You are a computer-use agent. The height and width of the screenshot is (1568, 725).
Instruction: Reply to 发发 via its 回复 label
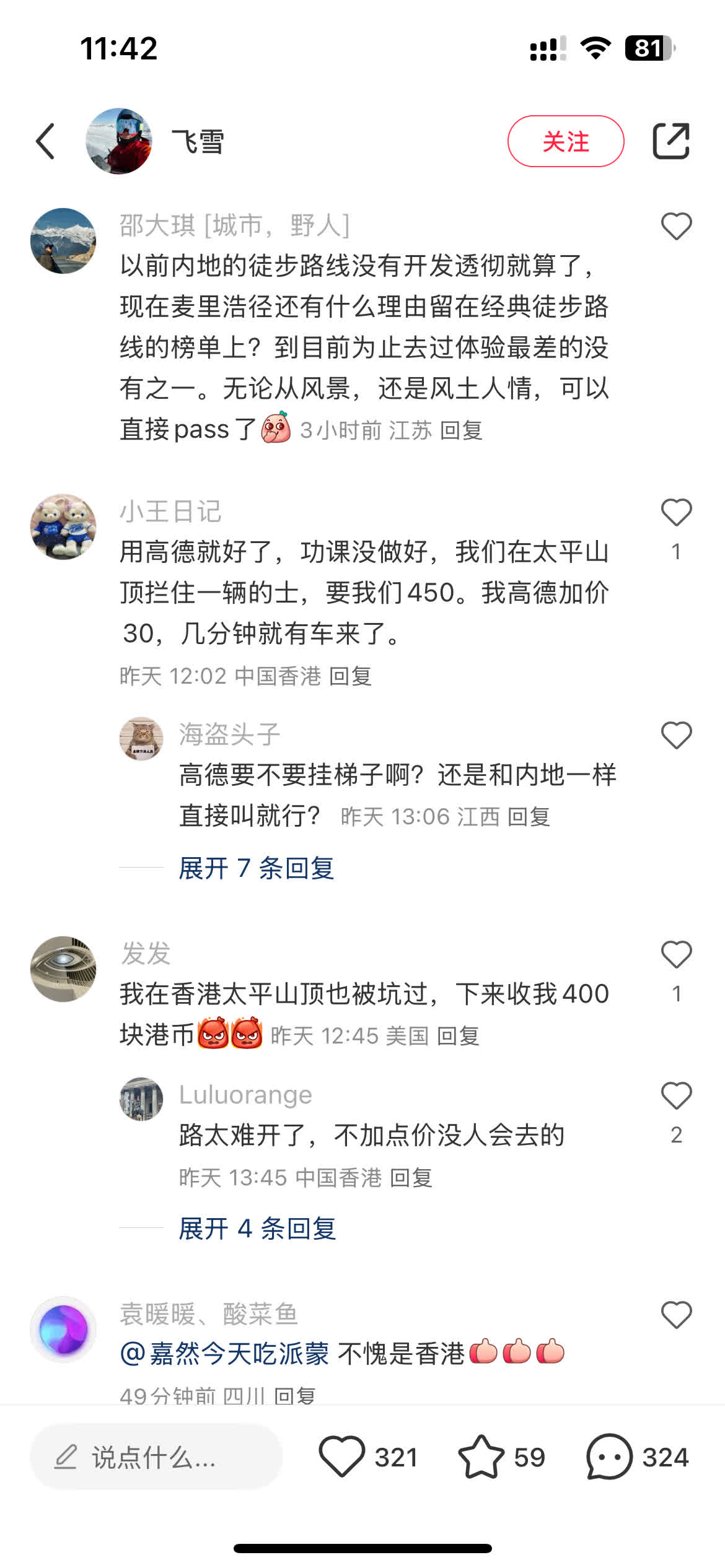tap(460, 1035)
